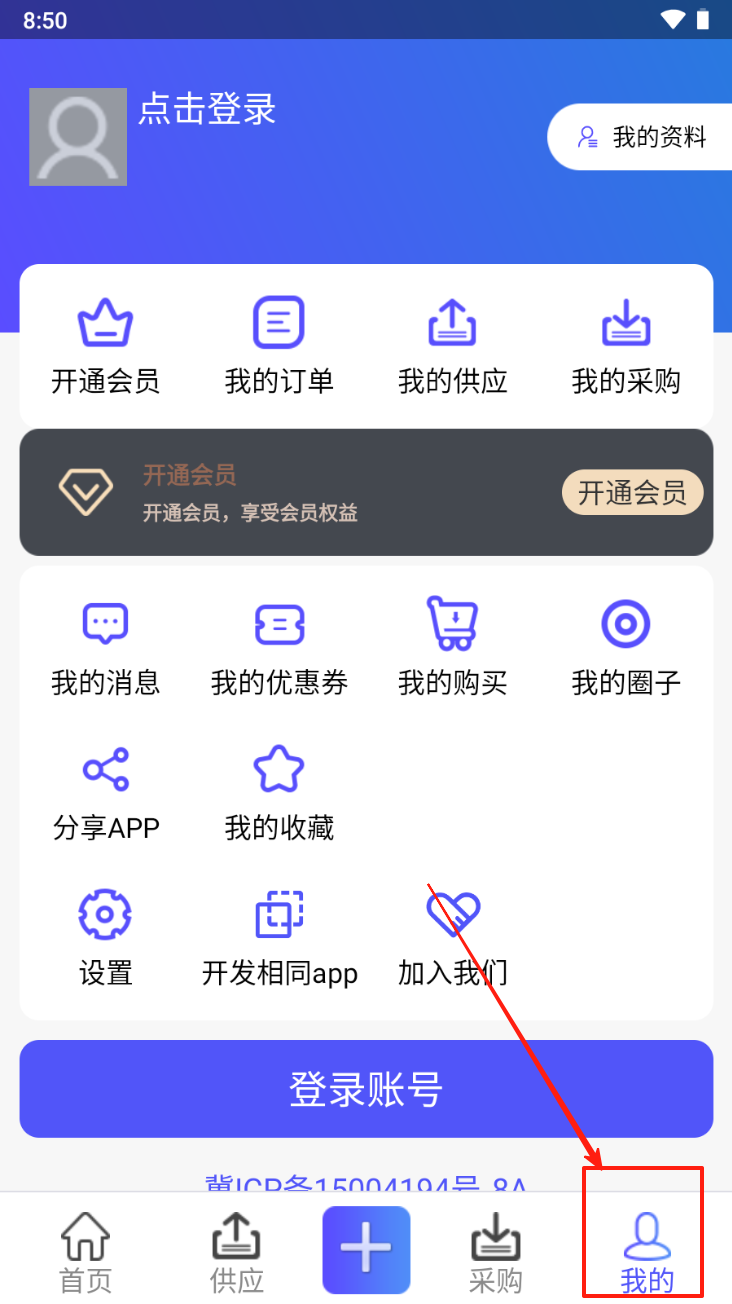
Task: Open 我的订单
Action: tap(279, 345)
